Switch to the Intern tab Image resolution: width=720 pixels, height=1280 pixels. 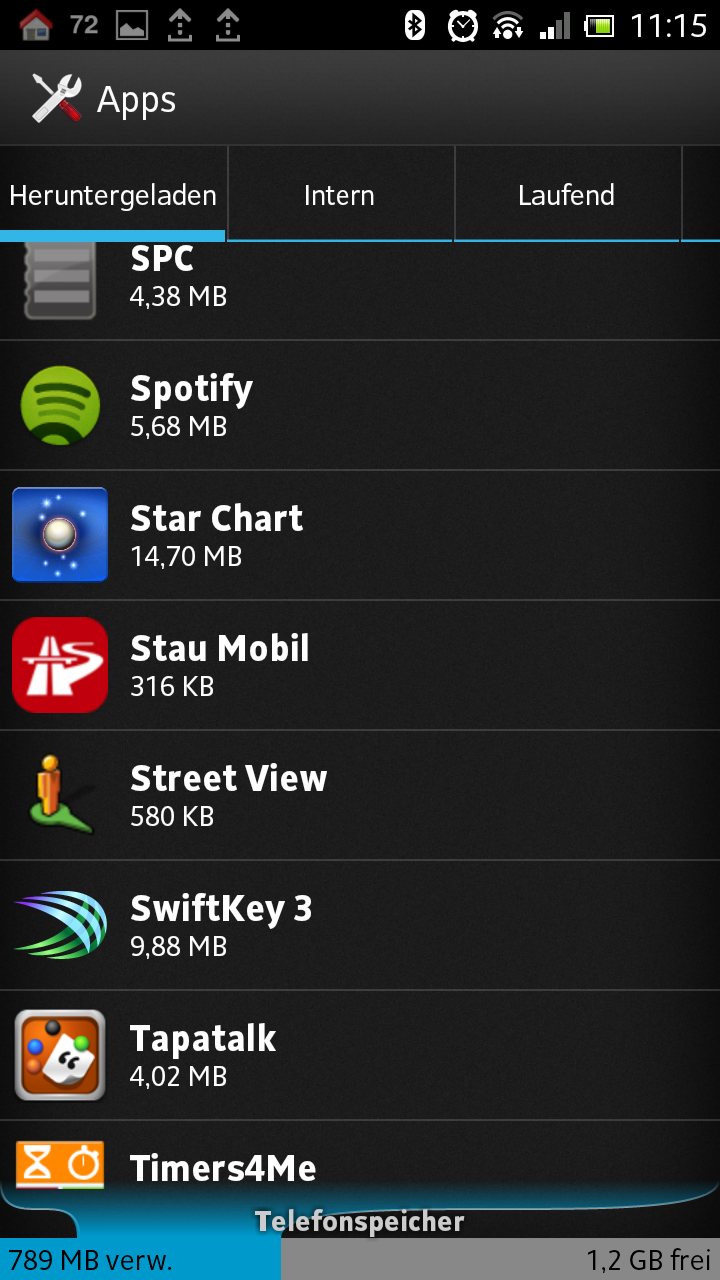(x=340, y=195)
